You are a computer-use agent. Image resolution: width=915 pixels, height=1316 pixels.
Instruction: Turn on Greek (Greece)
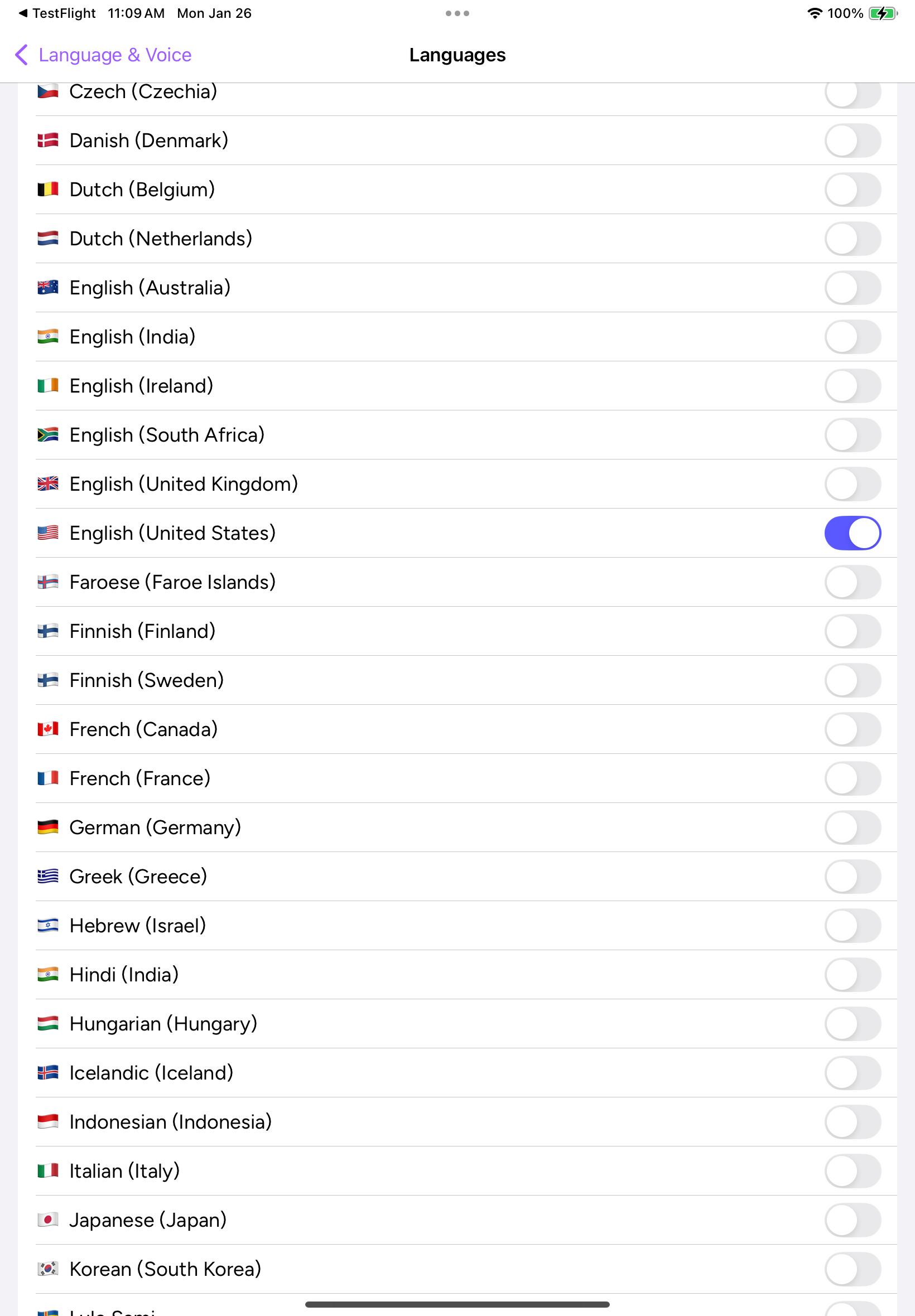click(852, 877)
